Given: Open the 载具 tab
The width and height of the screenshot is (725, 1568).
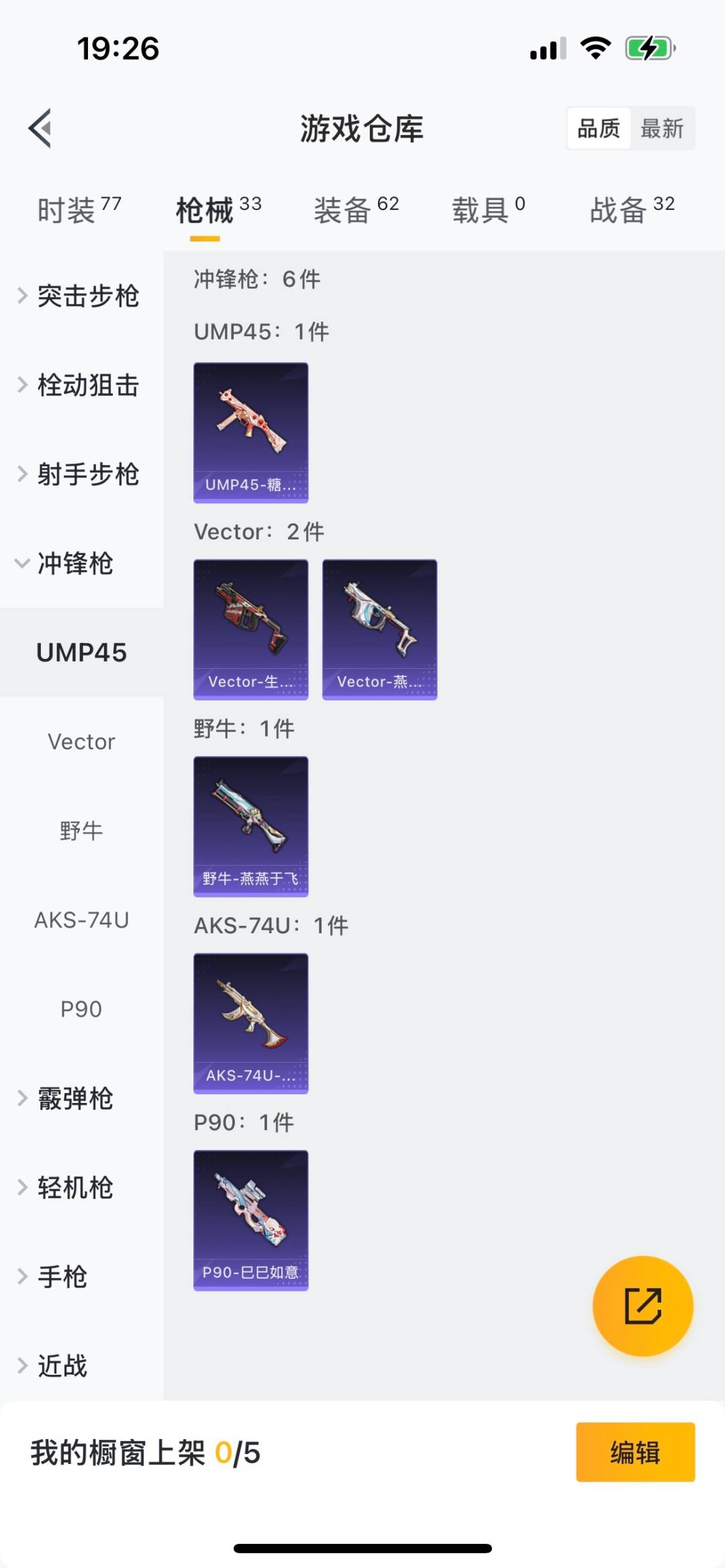Looking at the screenshot, I should (x=488, y=210).
